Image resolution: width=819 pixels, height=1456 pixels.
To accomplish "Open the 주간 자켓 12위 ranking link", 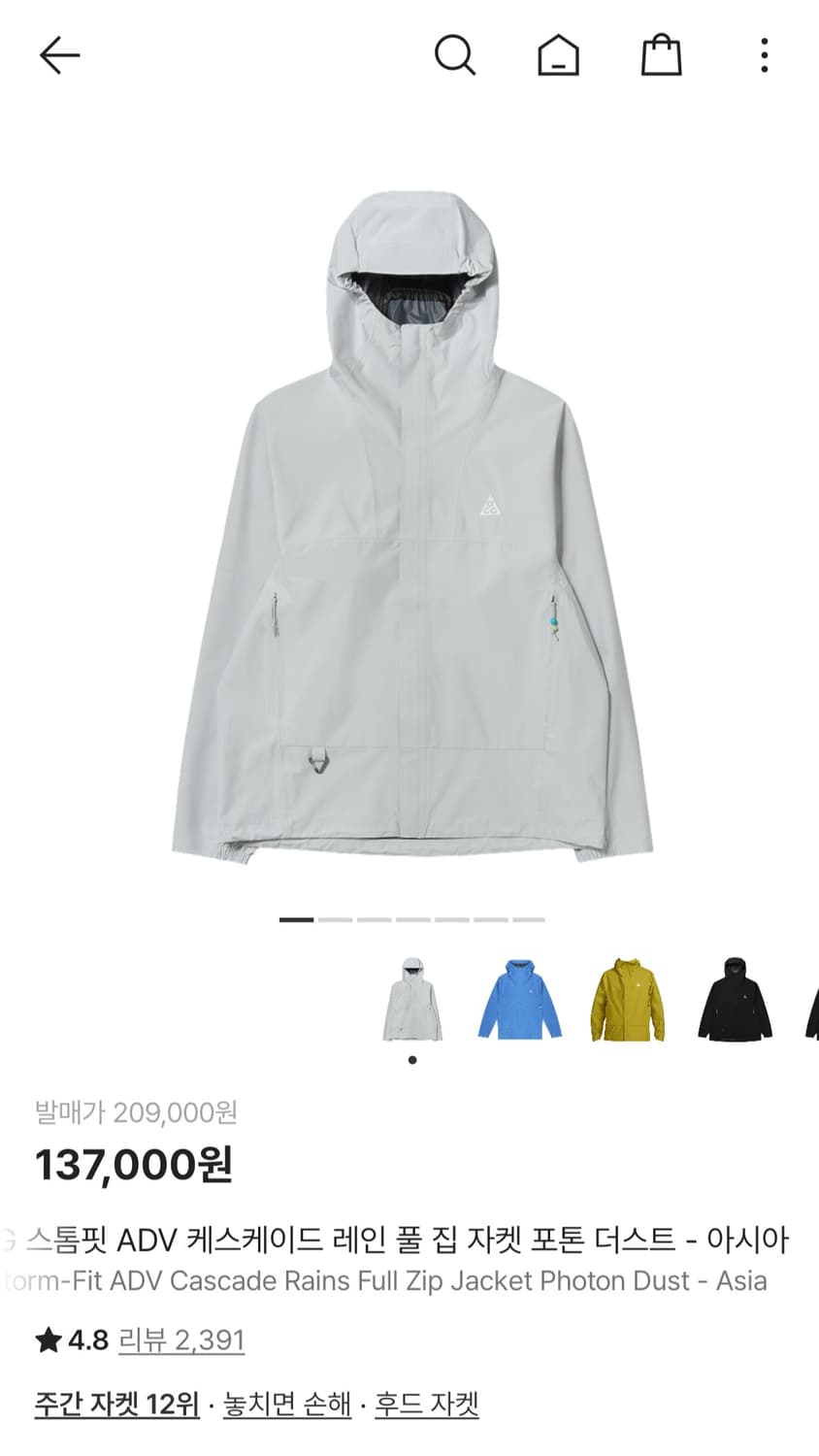I will click(x=114, y=1402).
